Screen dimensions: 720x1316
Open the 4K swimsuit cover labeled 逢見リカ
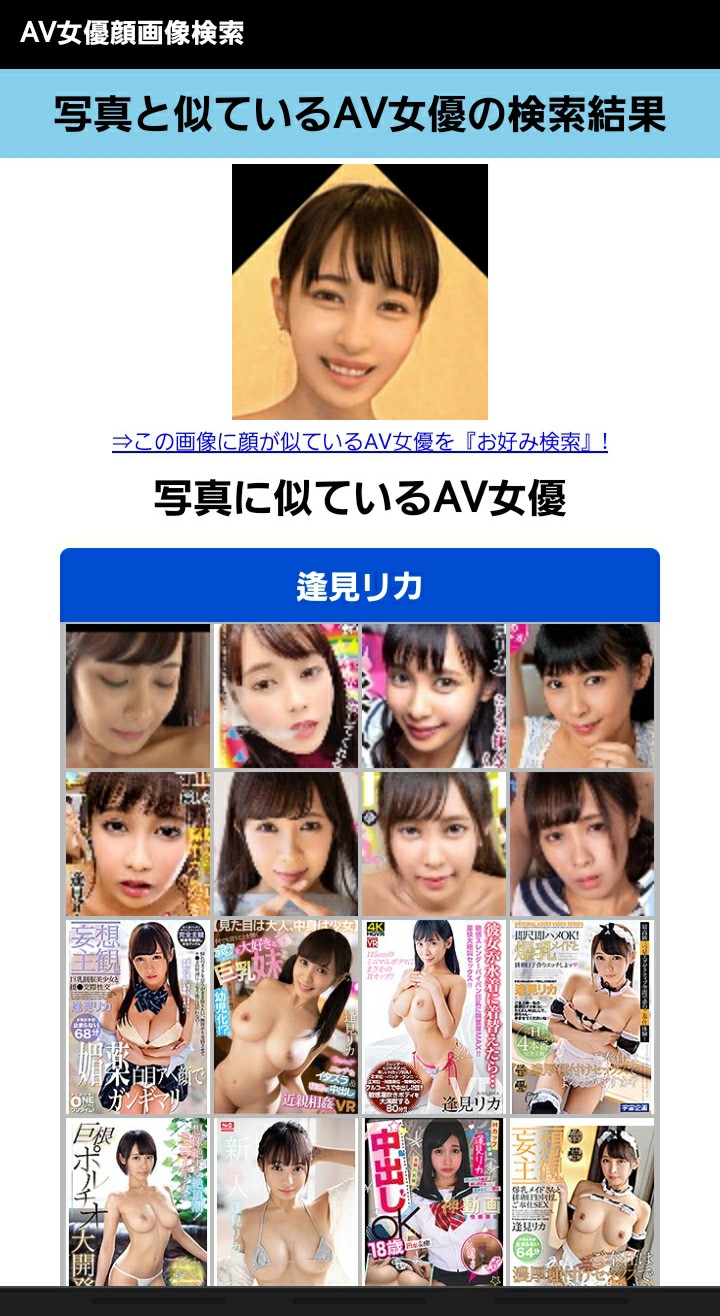click(x=433, y=1015)
